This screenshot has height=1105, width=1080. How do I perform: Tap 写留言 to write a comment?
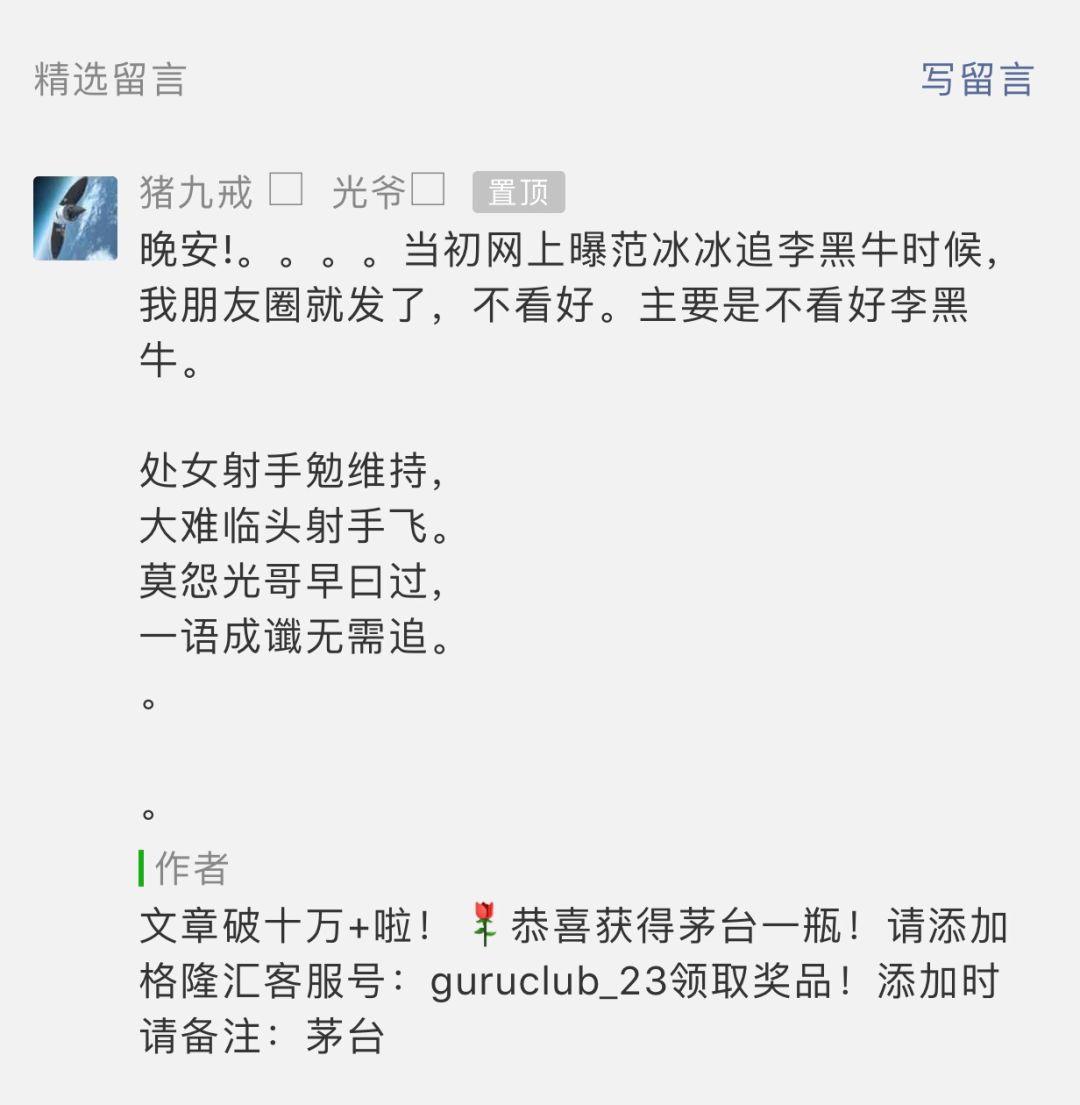pos(976,79)
